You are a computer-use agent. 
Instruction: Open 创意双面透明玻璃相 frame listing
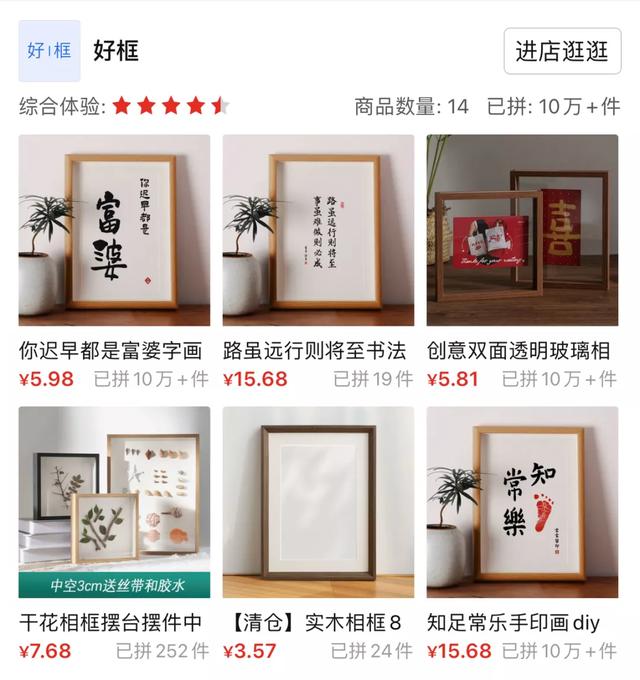(522, 231)
